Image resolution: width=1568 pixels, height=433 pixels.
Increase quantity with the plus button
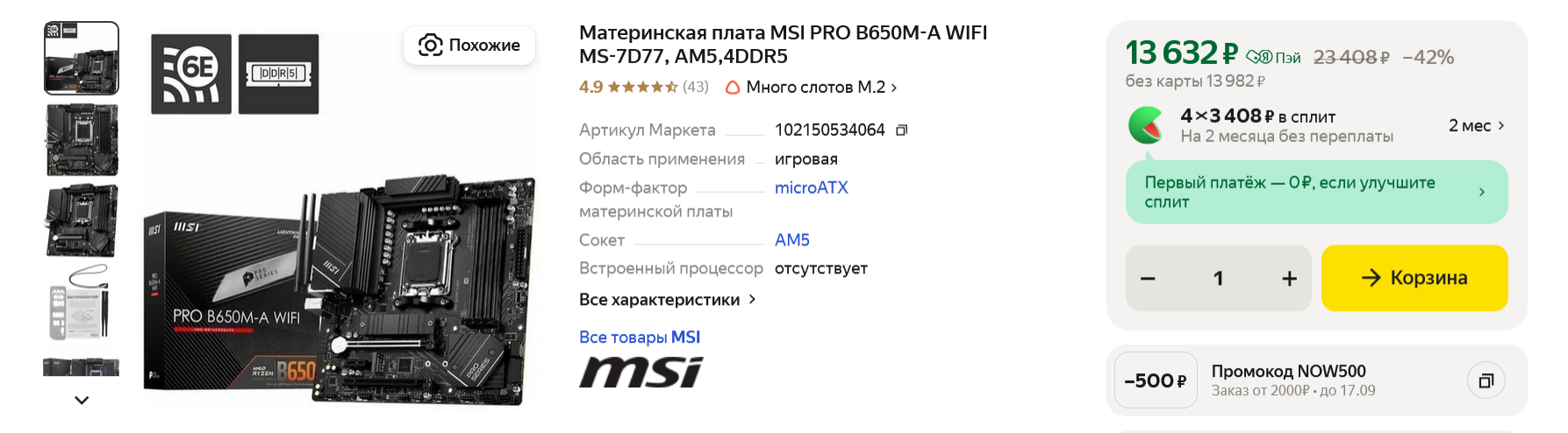[1288, 279]
